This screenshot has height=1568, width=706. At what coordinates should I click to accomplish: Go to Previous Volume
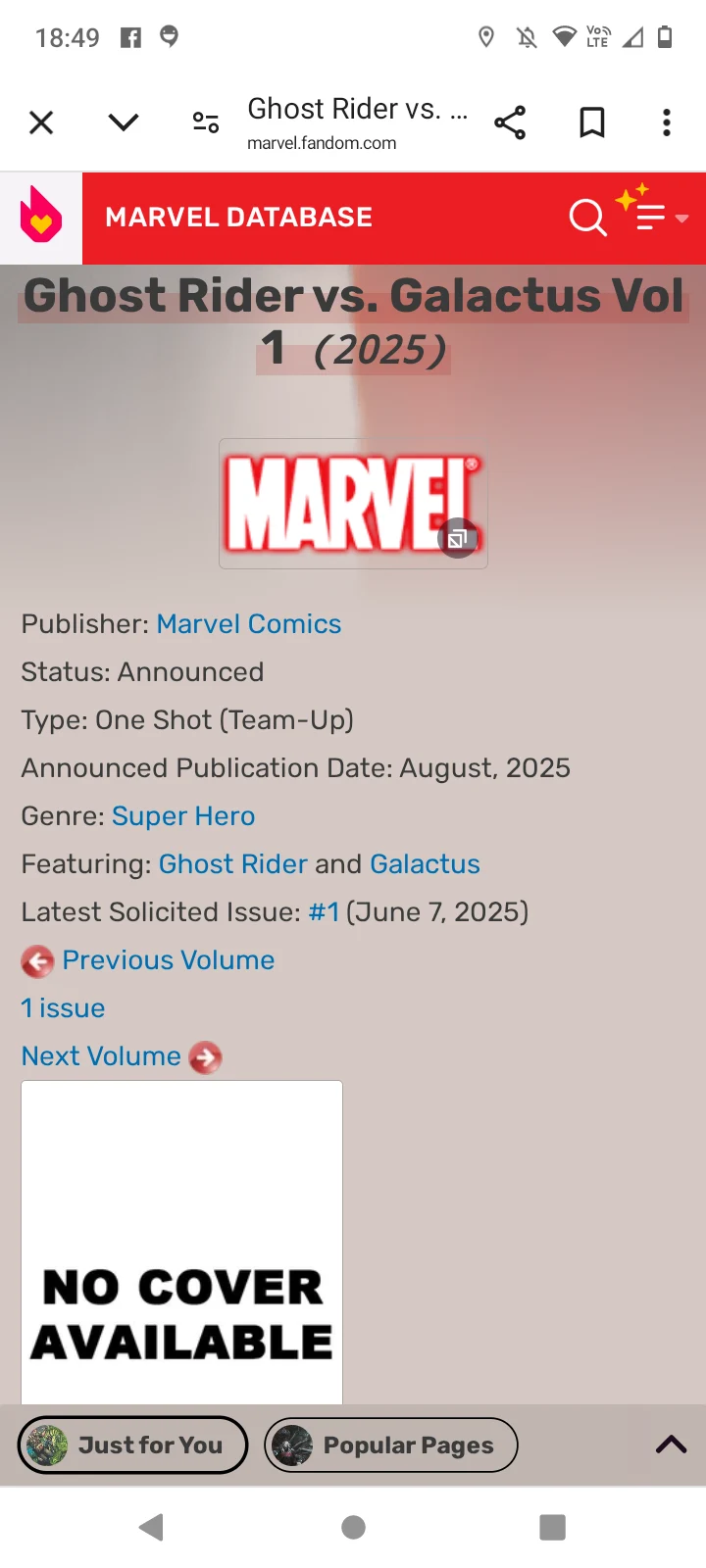[x=167, y=960]
